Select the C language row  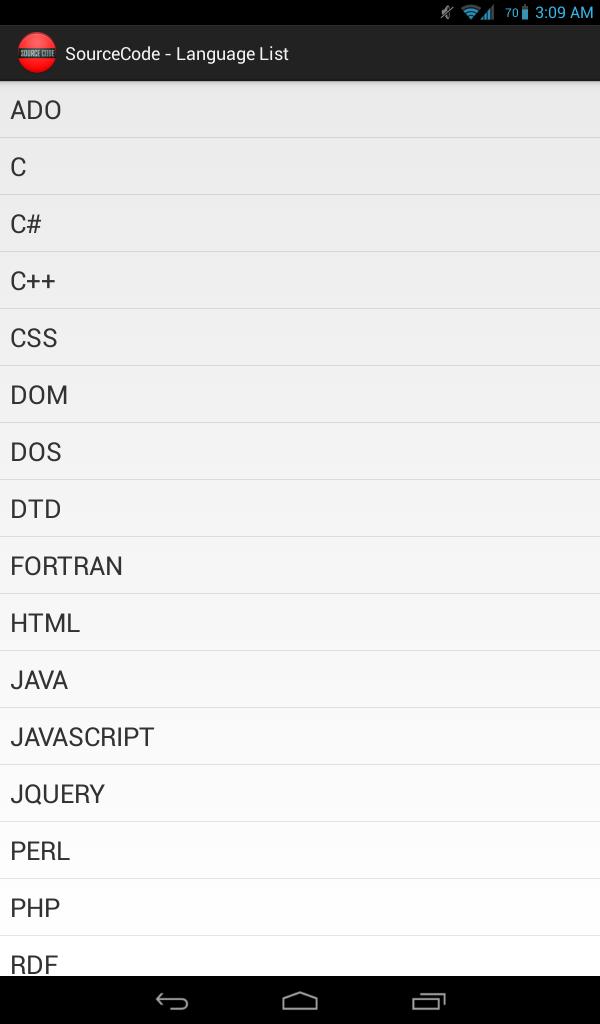tap(300, 167)
